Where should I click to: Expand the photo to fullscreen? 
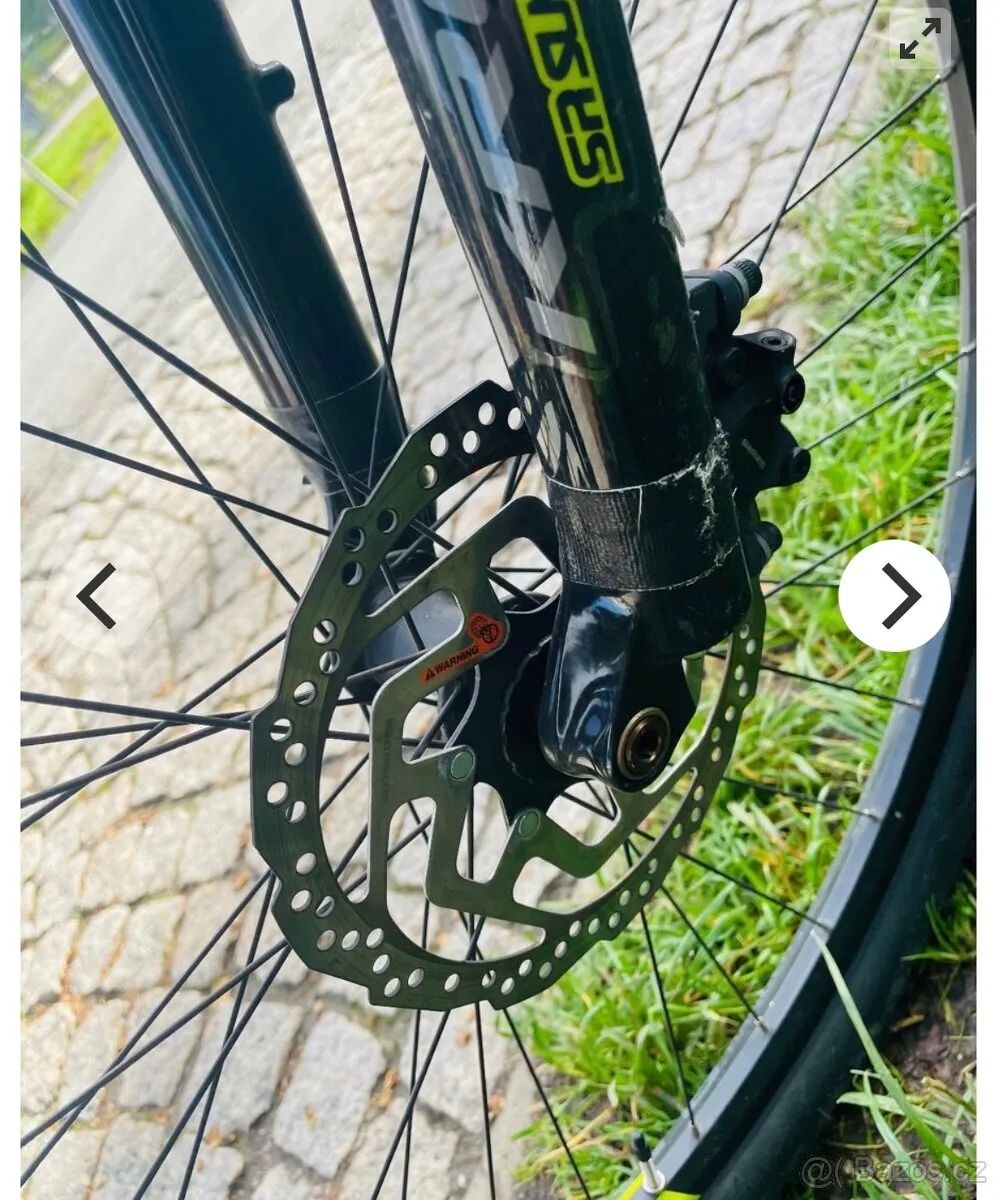pyautogui.click(x=919, y=39)
